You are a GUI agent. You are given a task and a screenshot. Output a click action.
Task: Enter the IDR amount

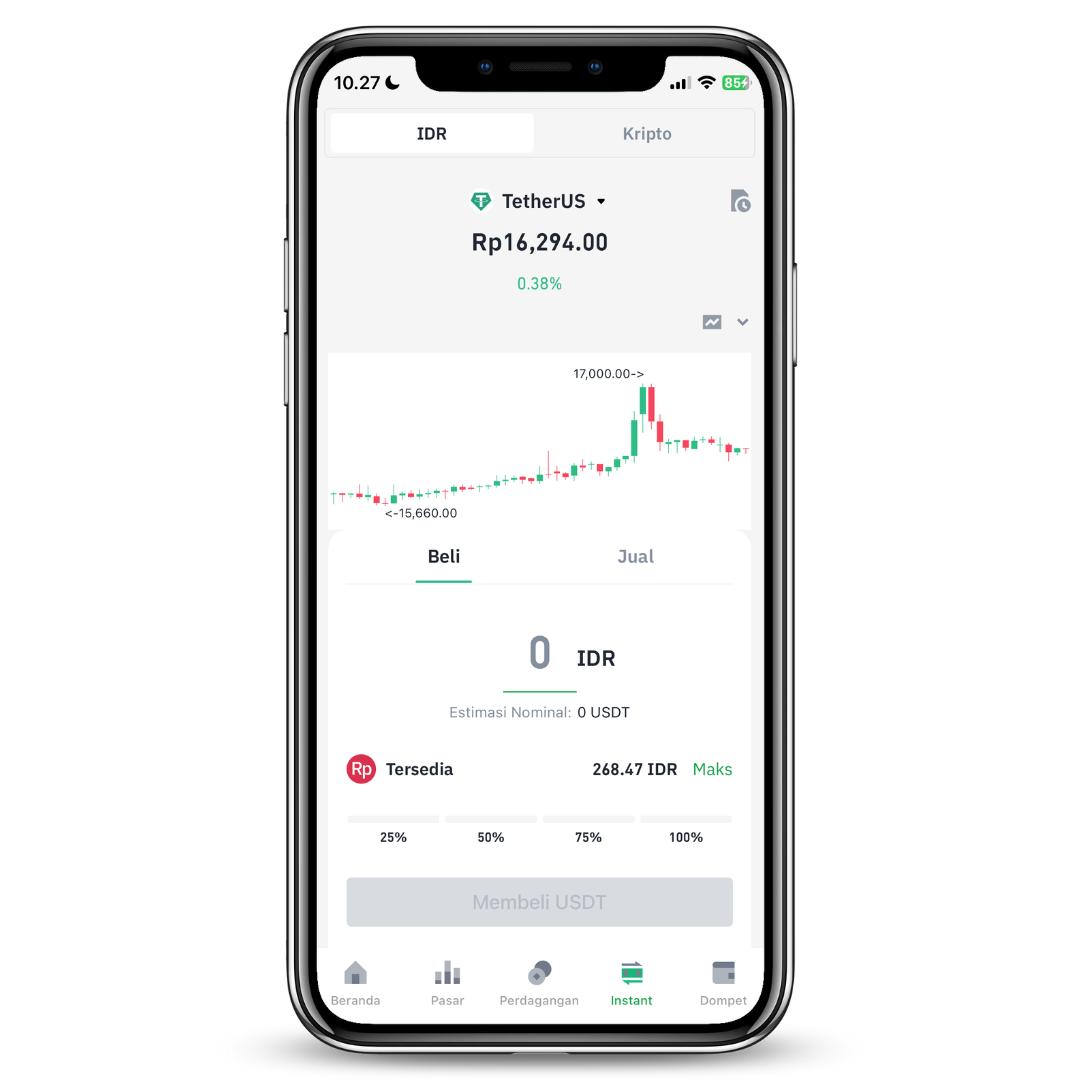pyautogui.click(x=540, y=655)
